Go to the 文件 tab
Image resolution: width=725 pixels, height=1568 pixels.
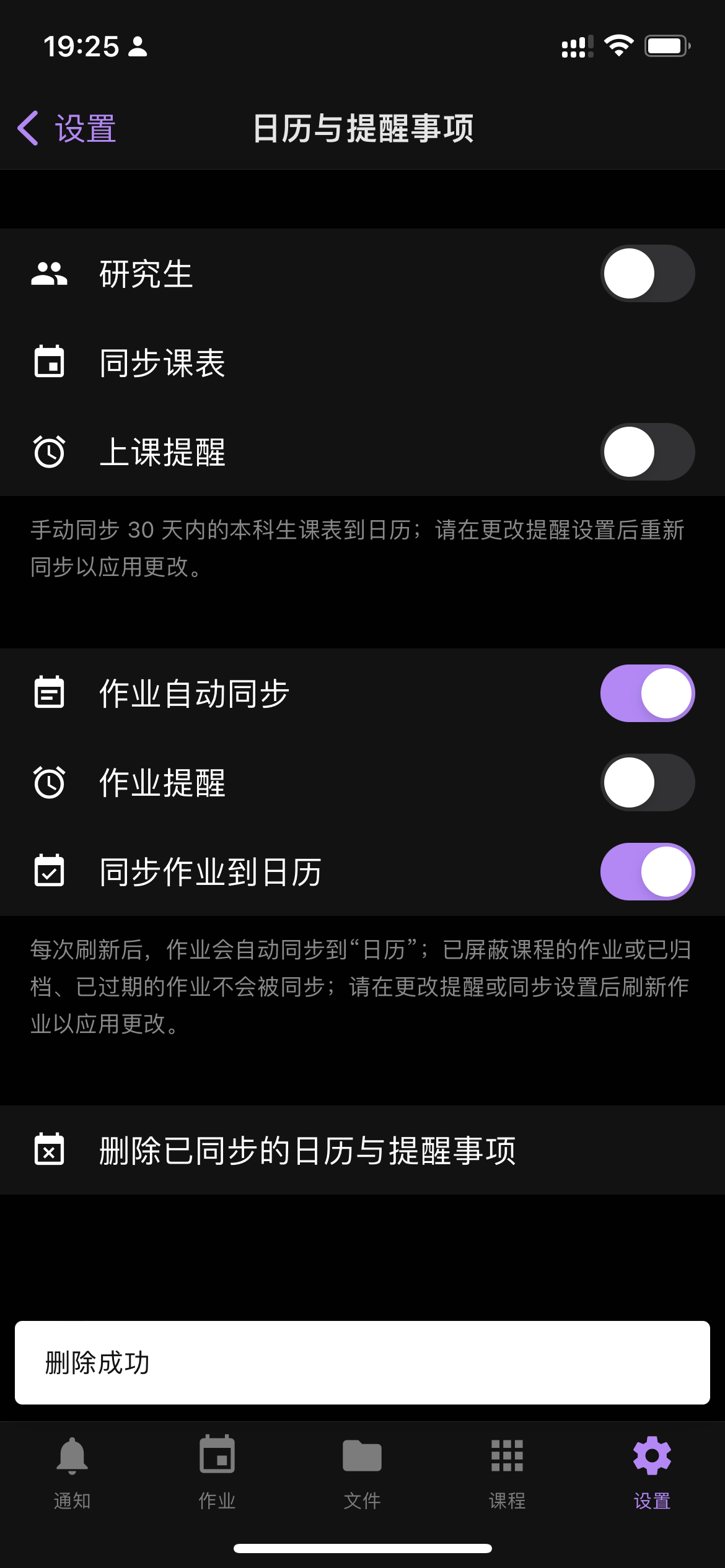coord(362,1473)
